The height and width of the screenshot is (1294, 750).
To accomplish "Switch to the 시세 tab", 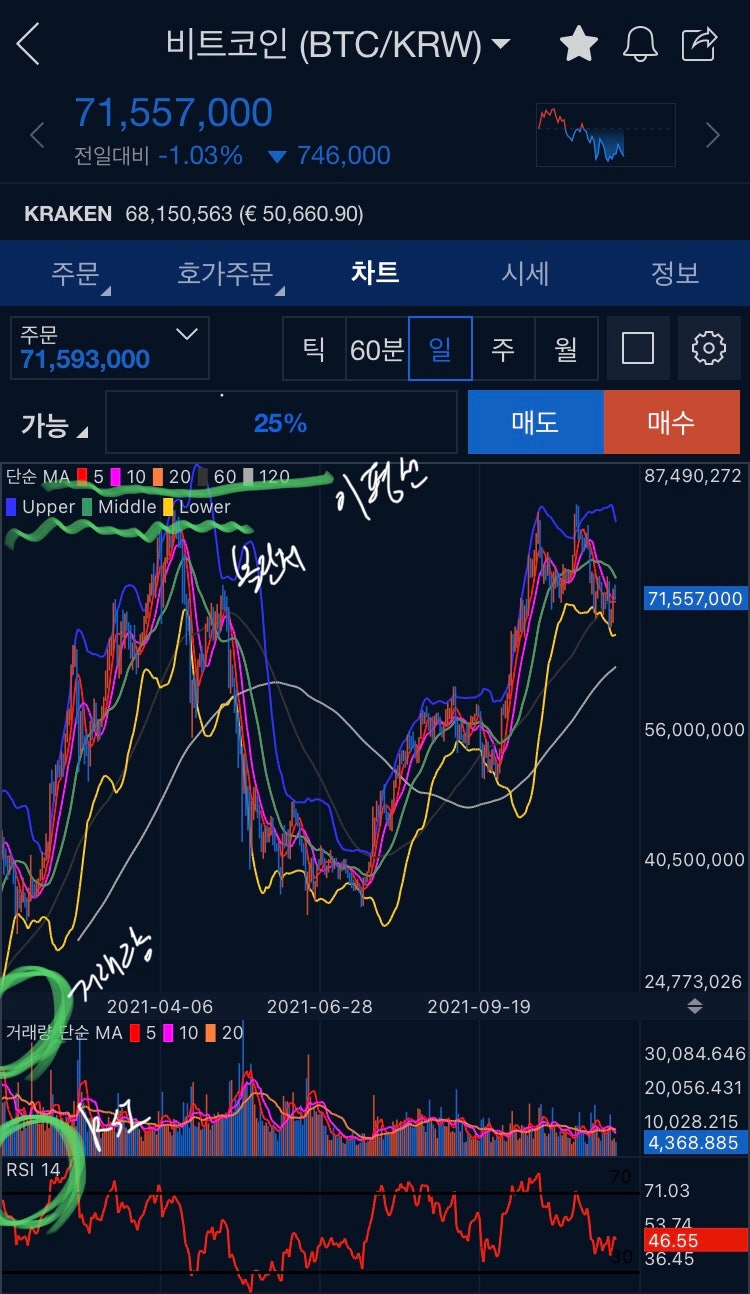I will pos(525,273).
